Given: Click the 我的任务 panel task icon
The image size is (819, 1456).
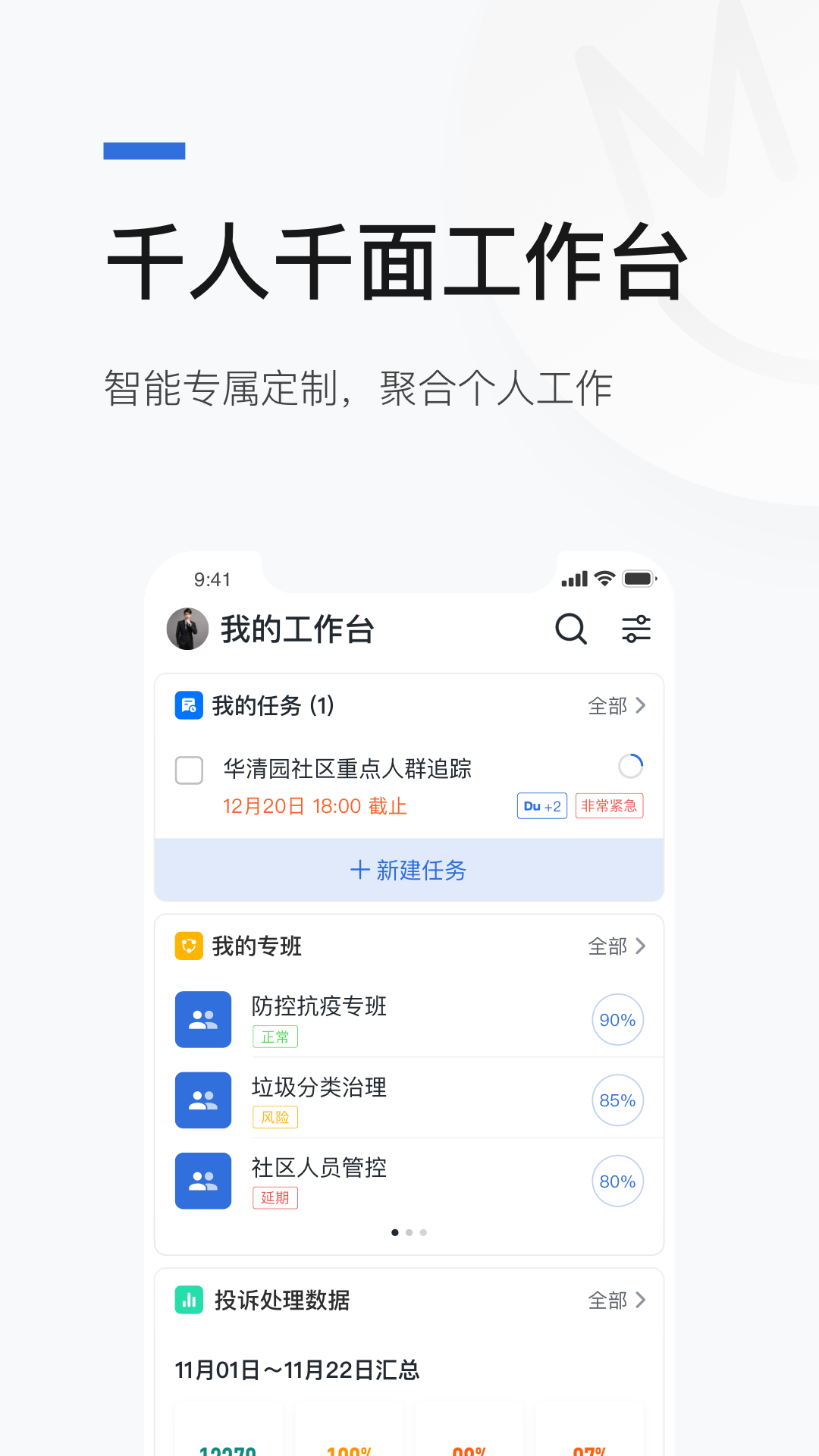Looking at the screenshot, I should tap(188, 705).
